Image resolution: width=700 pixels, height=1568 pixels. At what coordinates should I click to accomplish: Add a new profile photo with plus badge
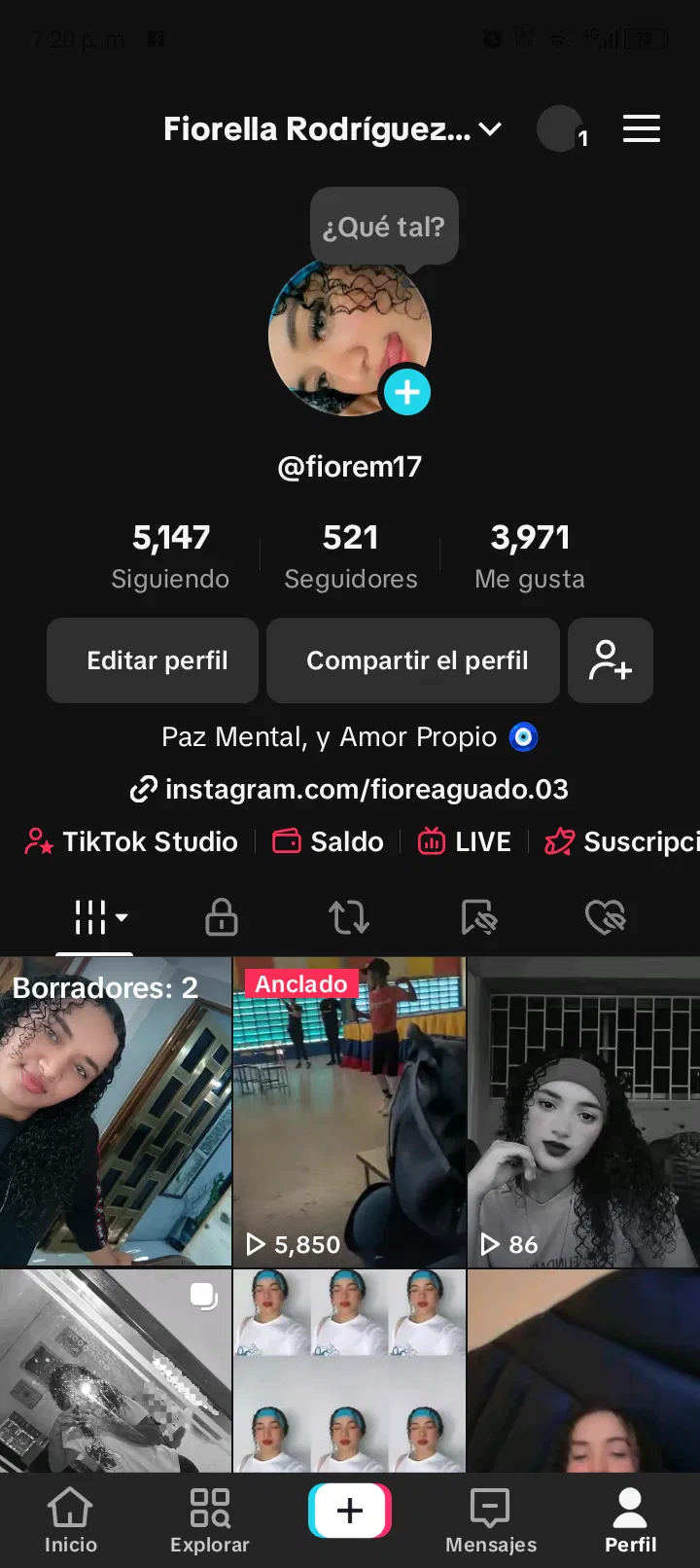point(407,392)
